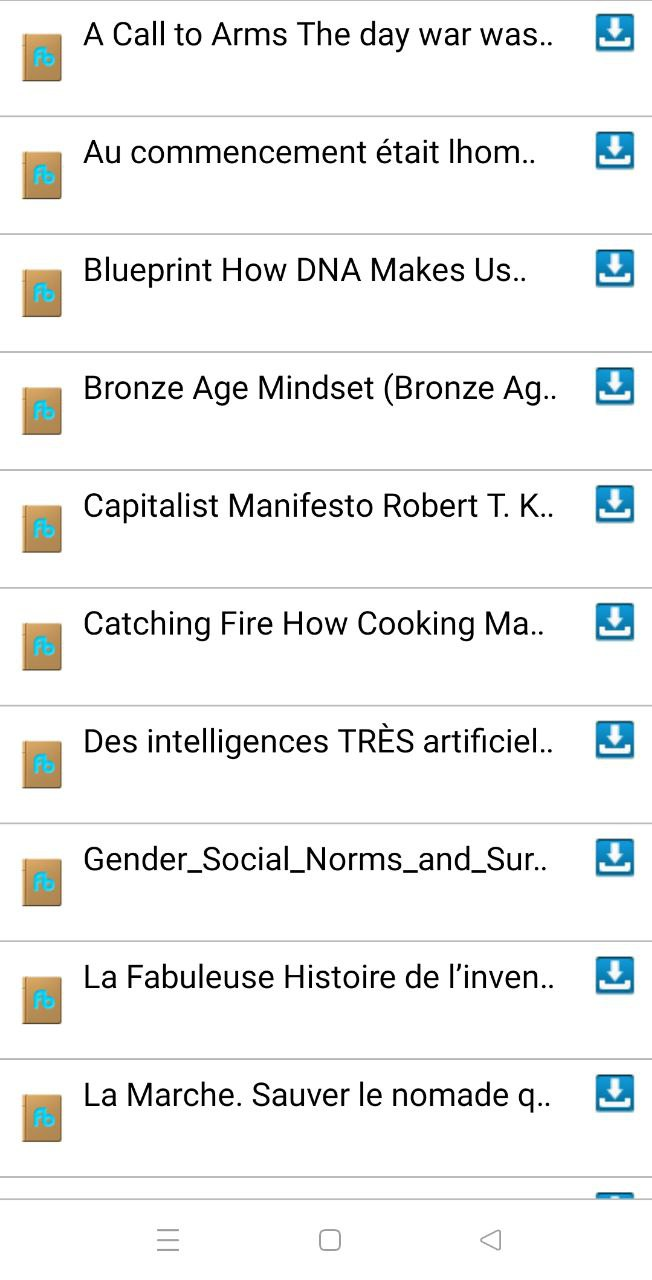Download "La Fabuleuse Histoire de l'inven.."
652x1280 pixels.
click(614, 976)
